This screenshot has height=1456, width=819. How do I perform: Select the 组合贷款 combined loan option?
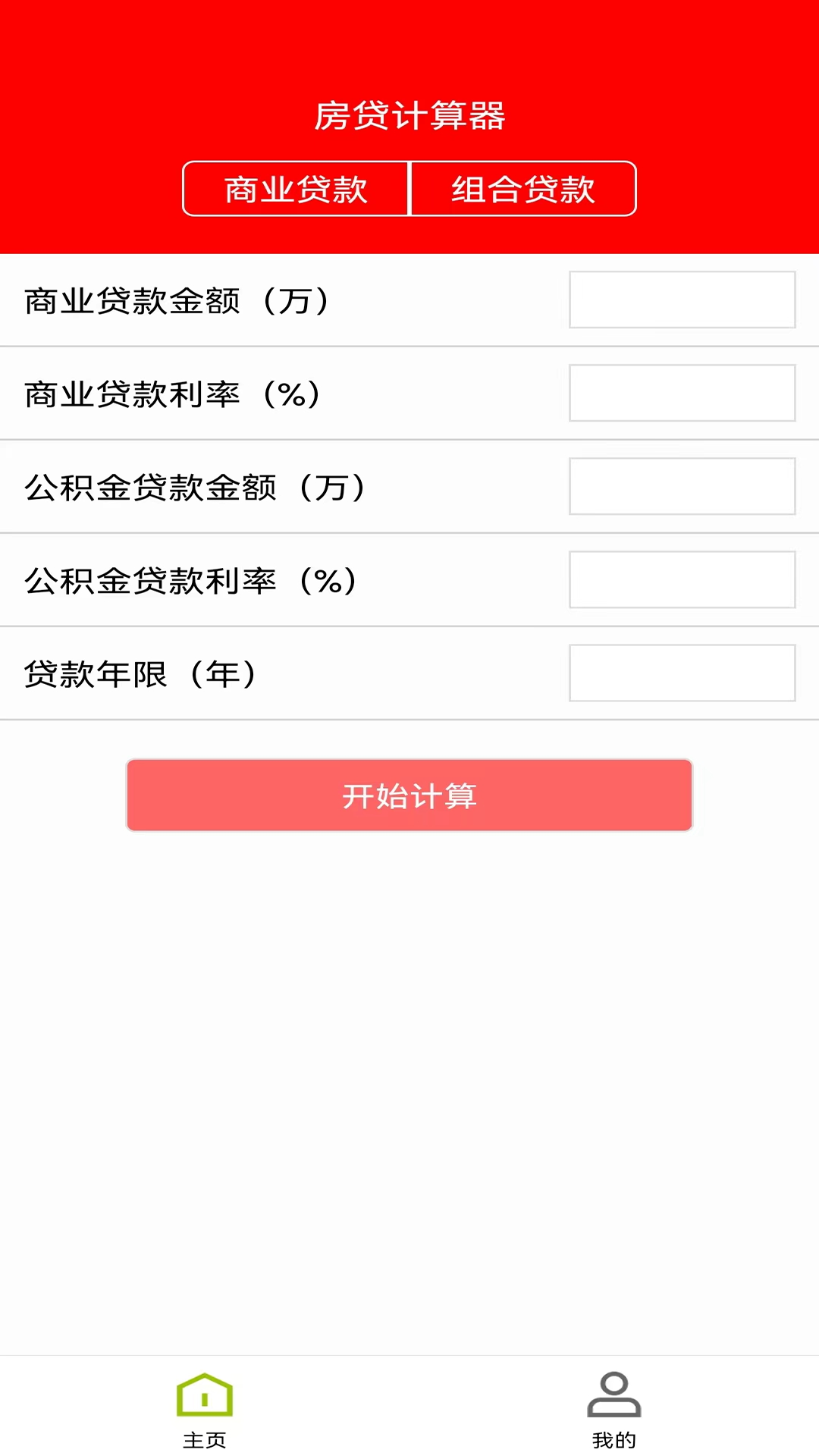[523, 189]
